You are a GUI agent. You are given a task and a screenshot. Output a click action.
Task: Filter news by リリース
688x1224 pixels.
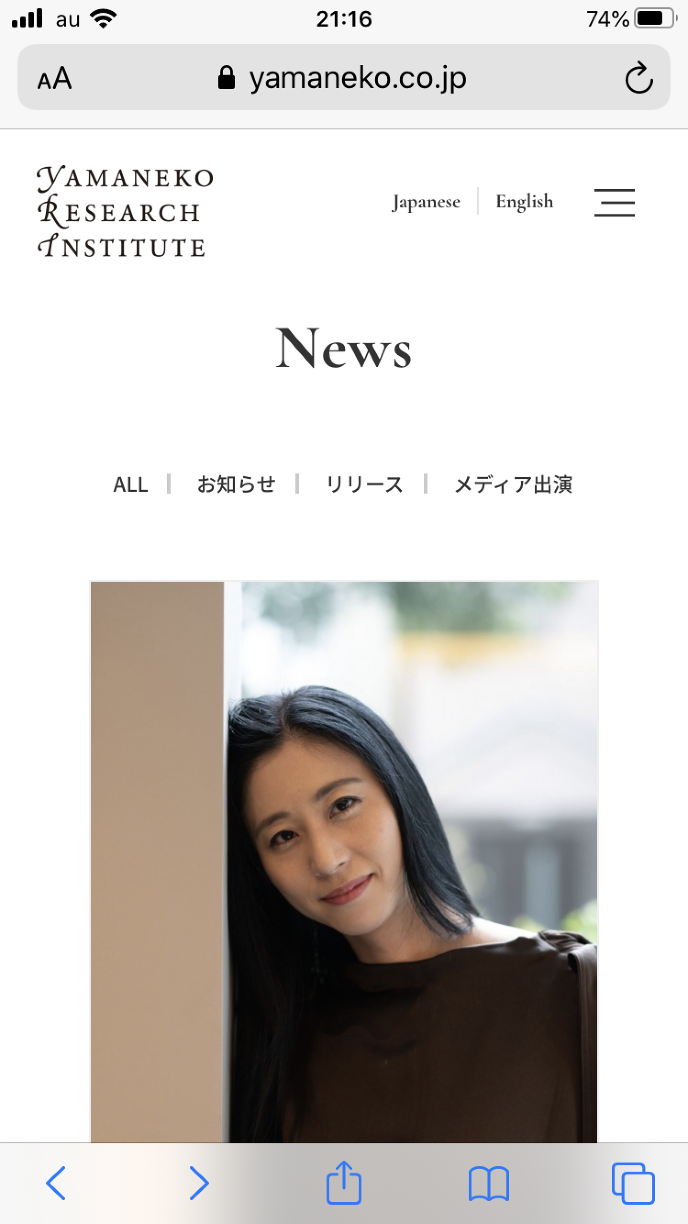tap(364, 485)
